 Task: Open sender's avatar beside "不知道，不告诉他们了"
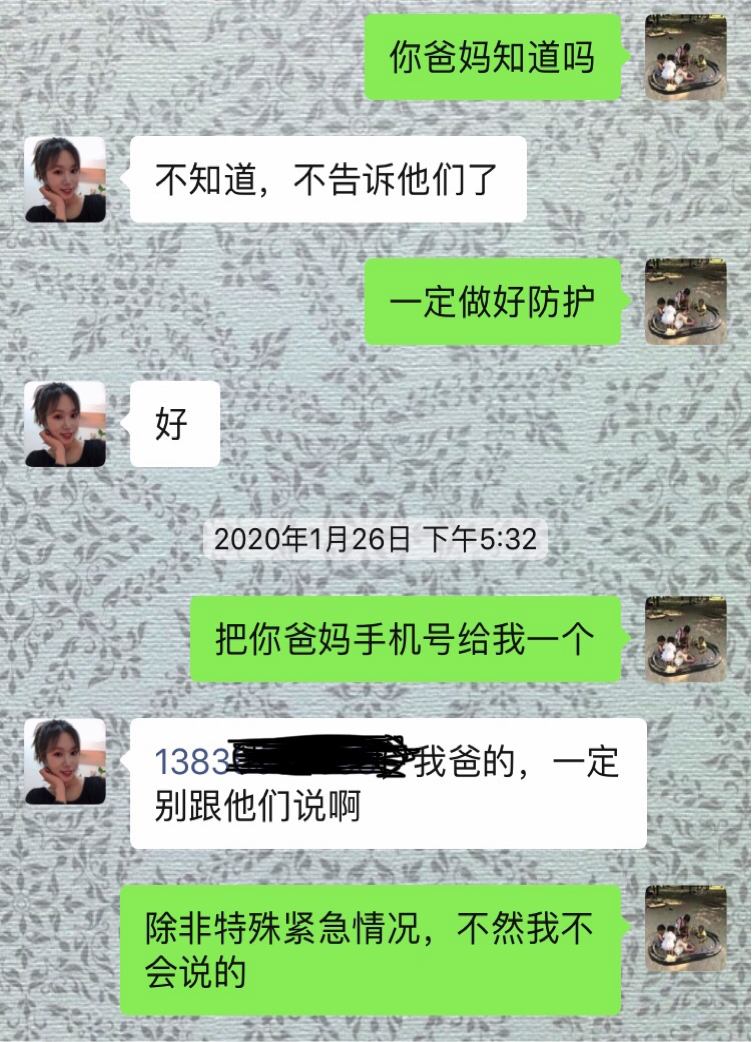coord(65,180)
